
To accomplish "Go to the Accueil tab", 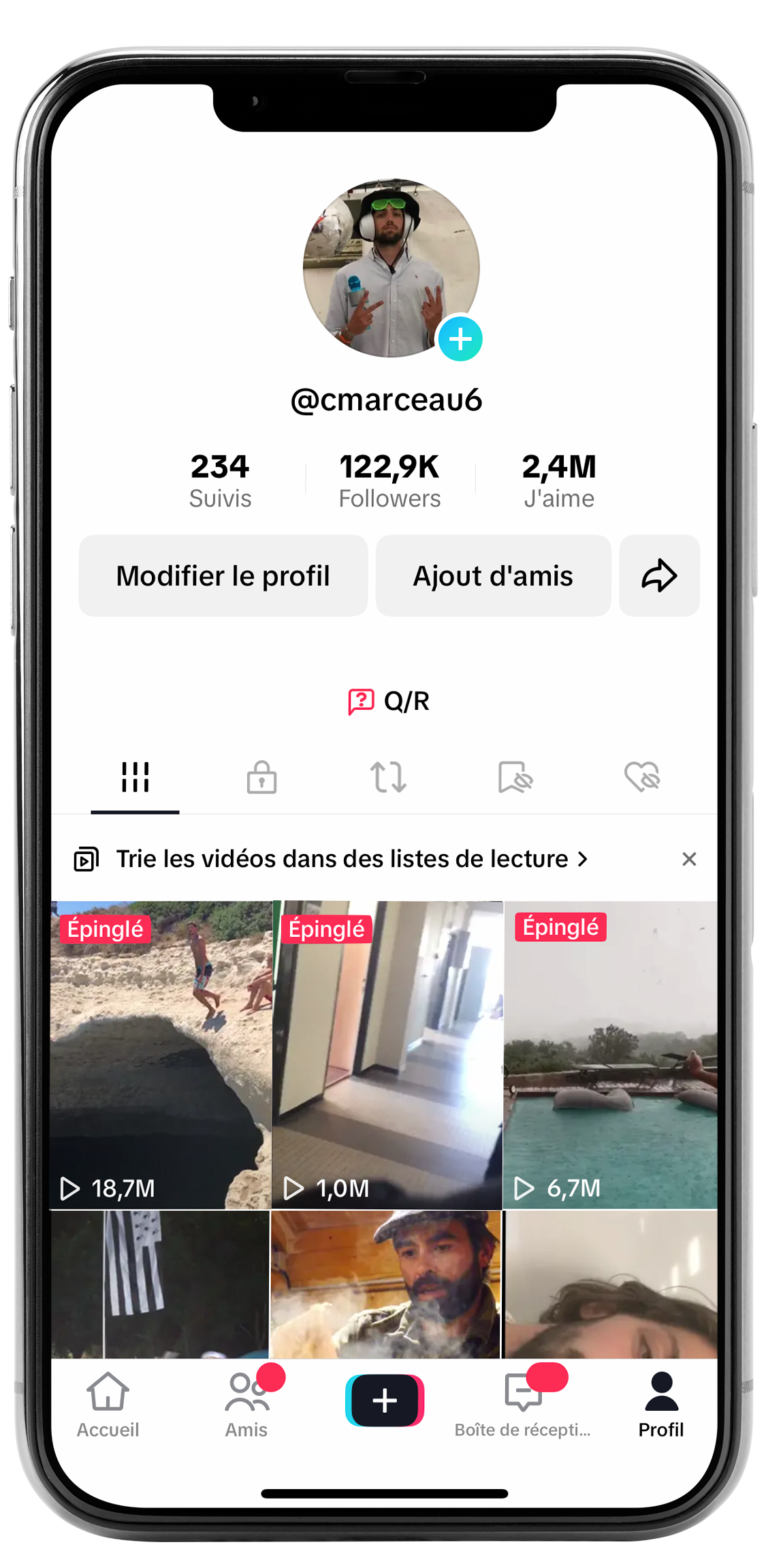I will pos(108,1405).
